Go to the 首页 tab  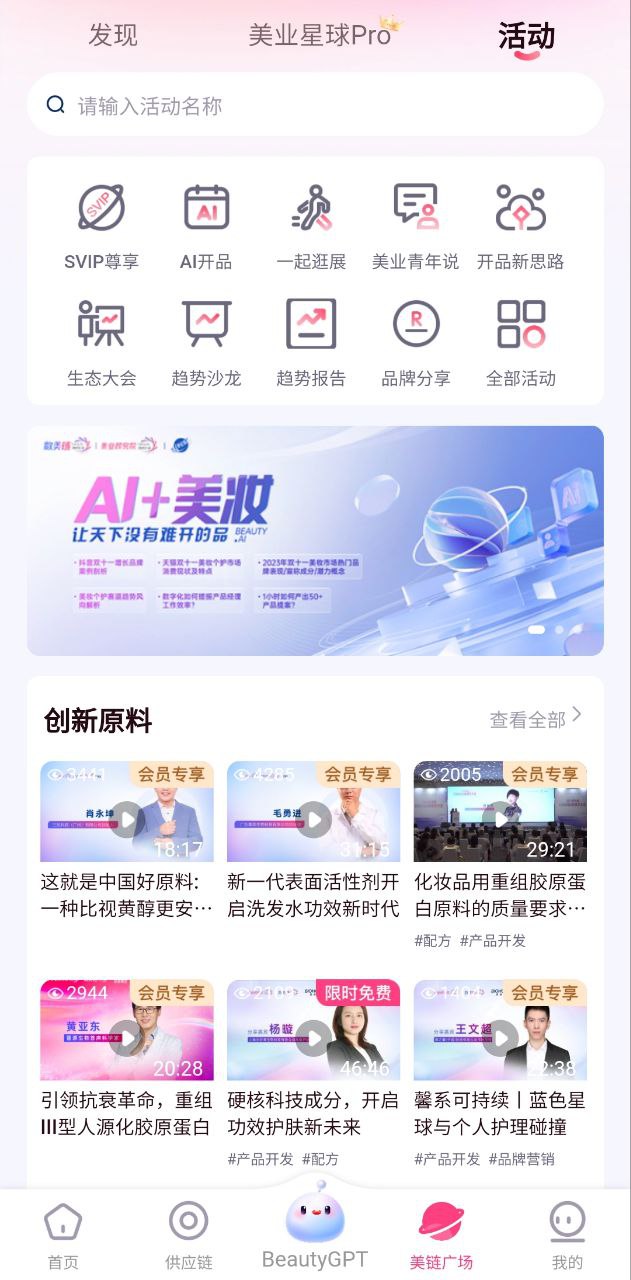[x=63, y=1235]
